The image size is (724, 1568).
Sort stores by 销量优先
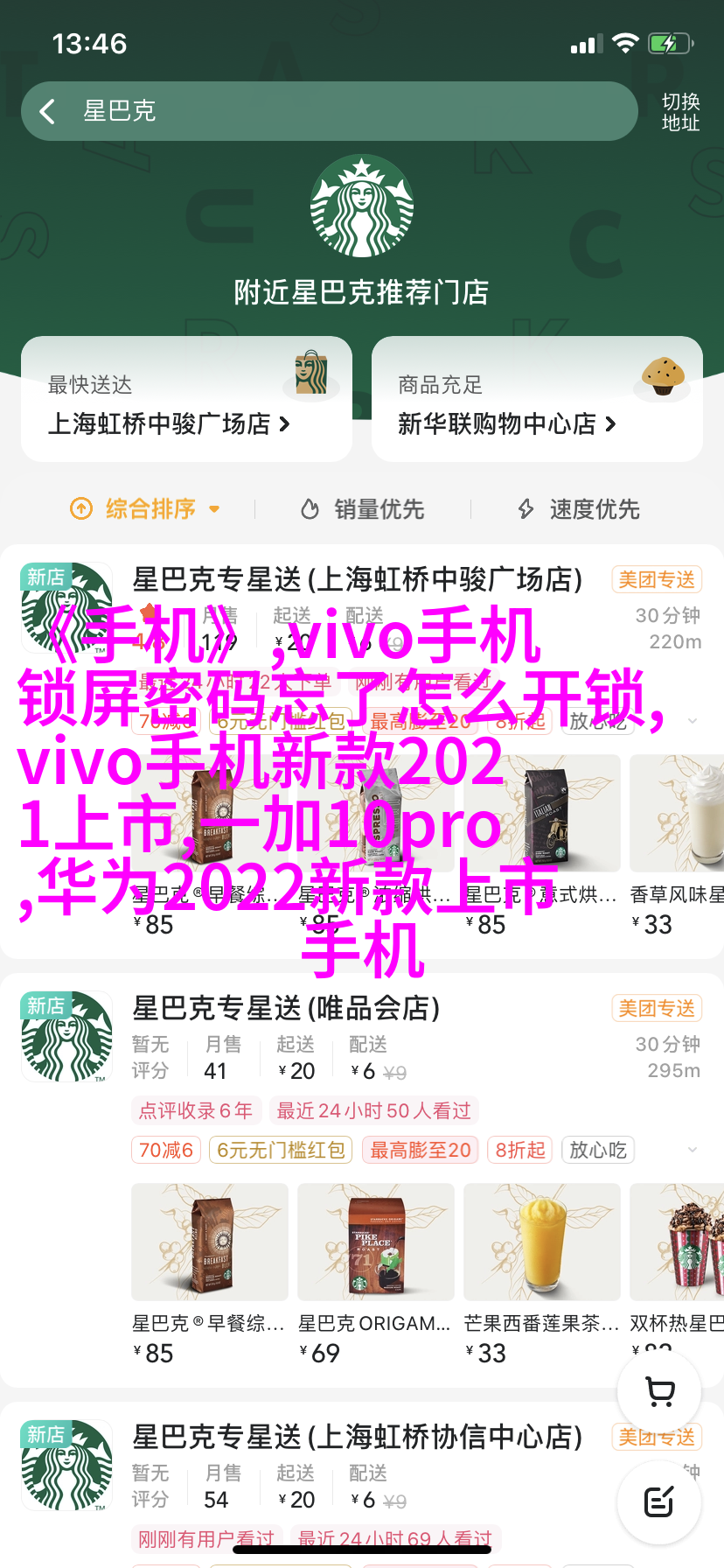point(363,508)
